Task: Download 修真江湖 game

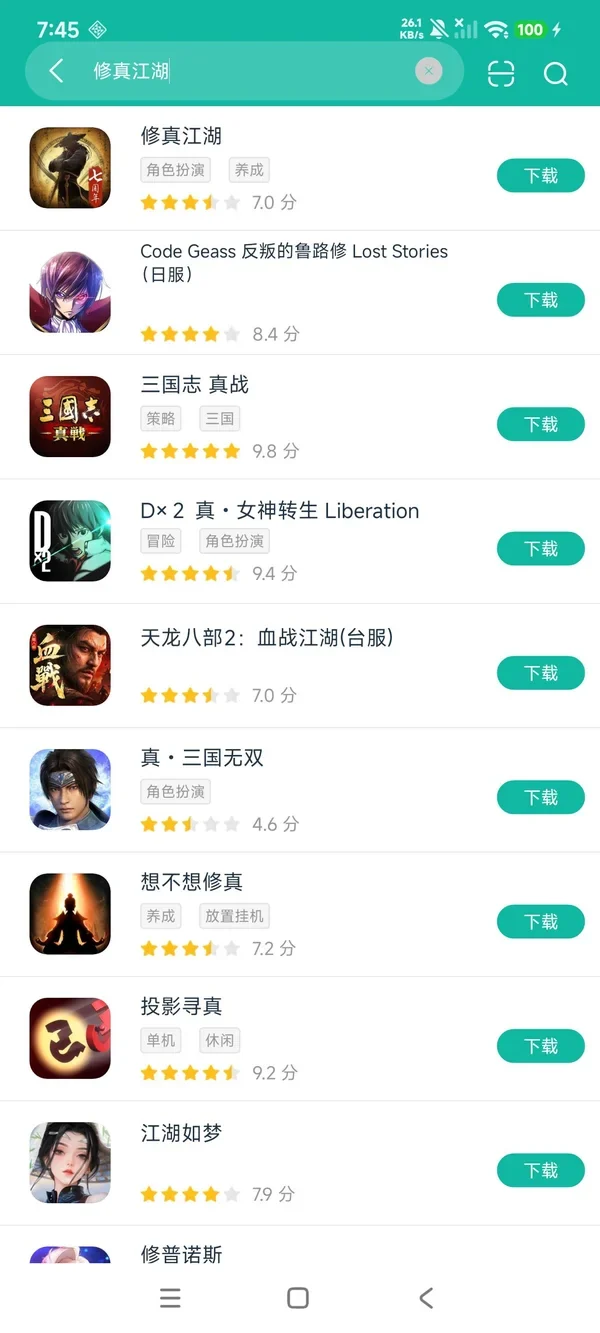Action: point(541,176)
